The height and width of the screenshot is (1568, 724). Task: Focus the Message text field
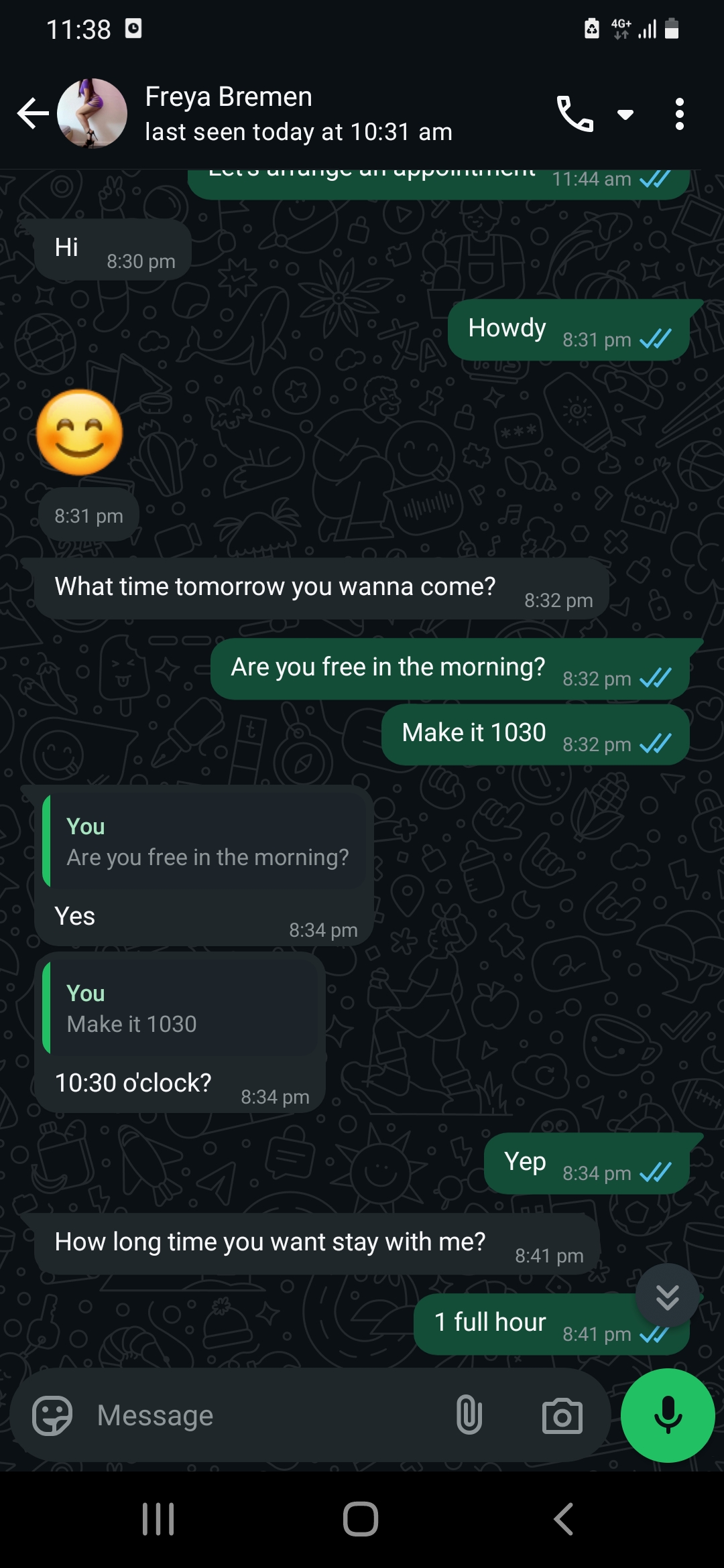pyautogui.click(x=268, y=1415)
